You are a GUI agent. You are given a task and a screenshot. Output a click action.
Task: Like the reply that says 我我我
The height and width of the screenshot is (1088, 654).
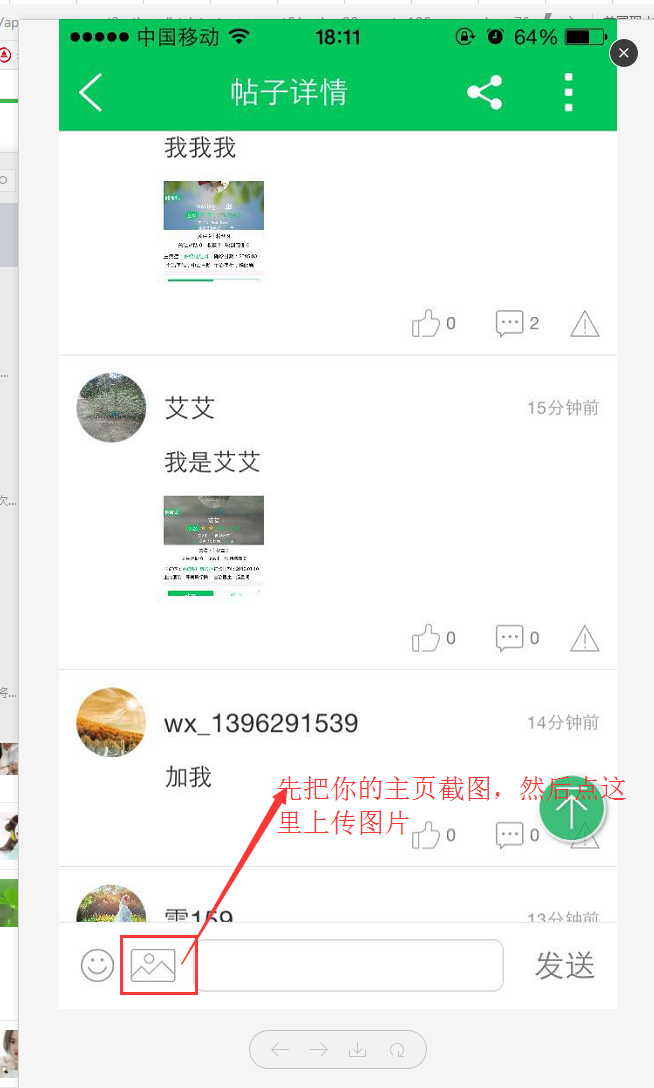427,324
